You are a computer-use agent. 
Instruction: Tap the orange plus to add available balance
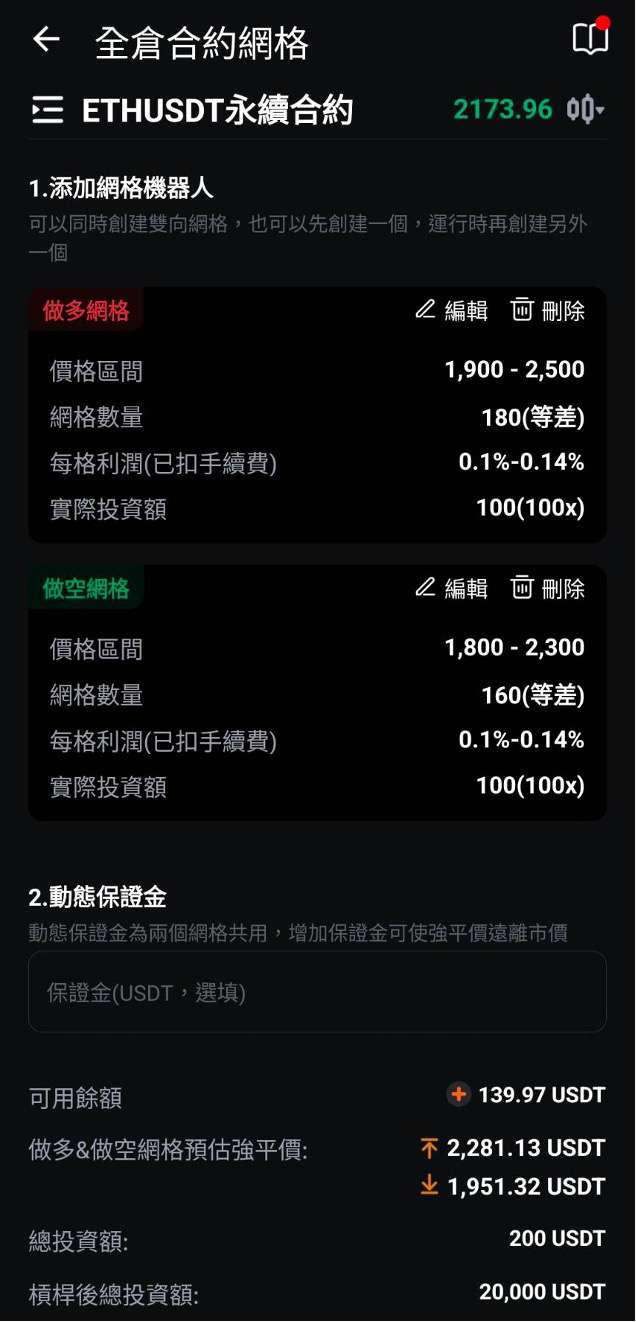[x=458, y=1095]
